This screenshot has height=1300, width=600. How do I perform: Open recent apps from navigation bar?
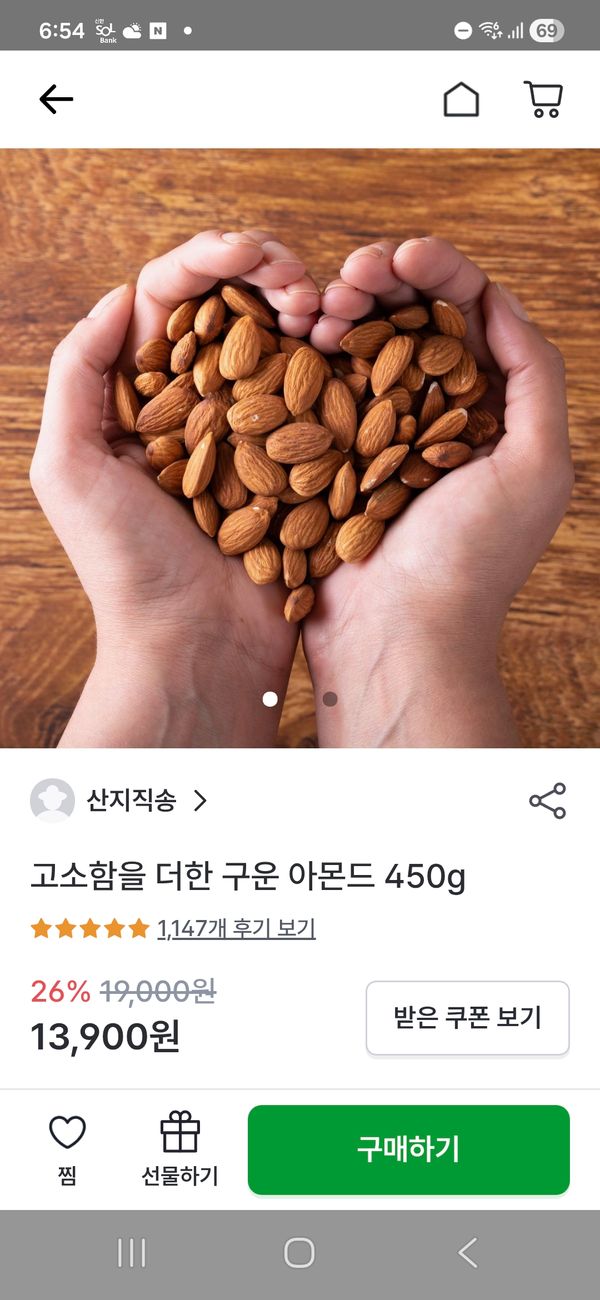tap(131, 1253)
